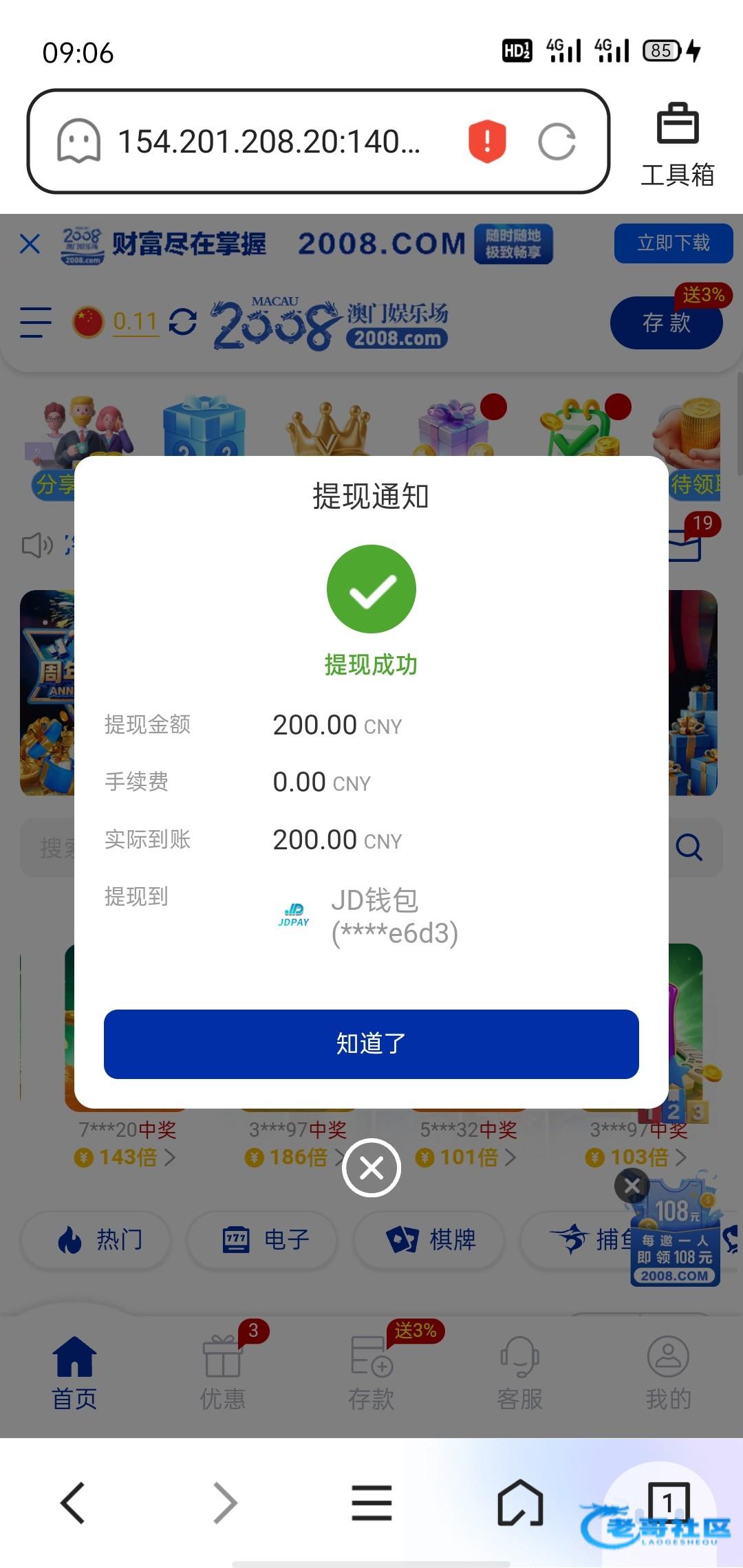Refresh the account balance
743x1568 pixels.
pos(183,322)
